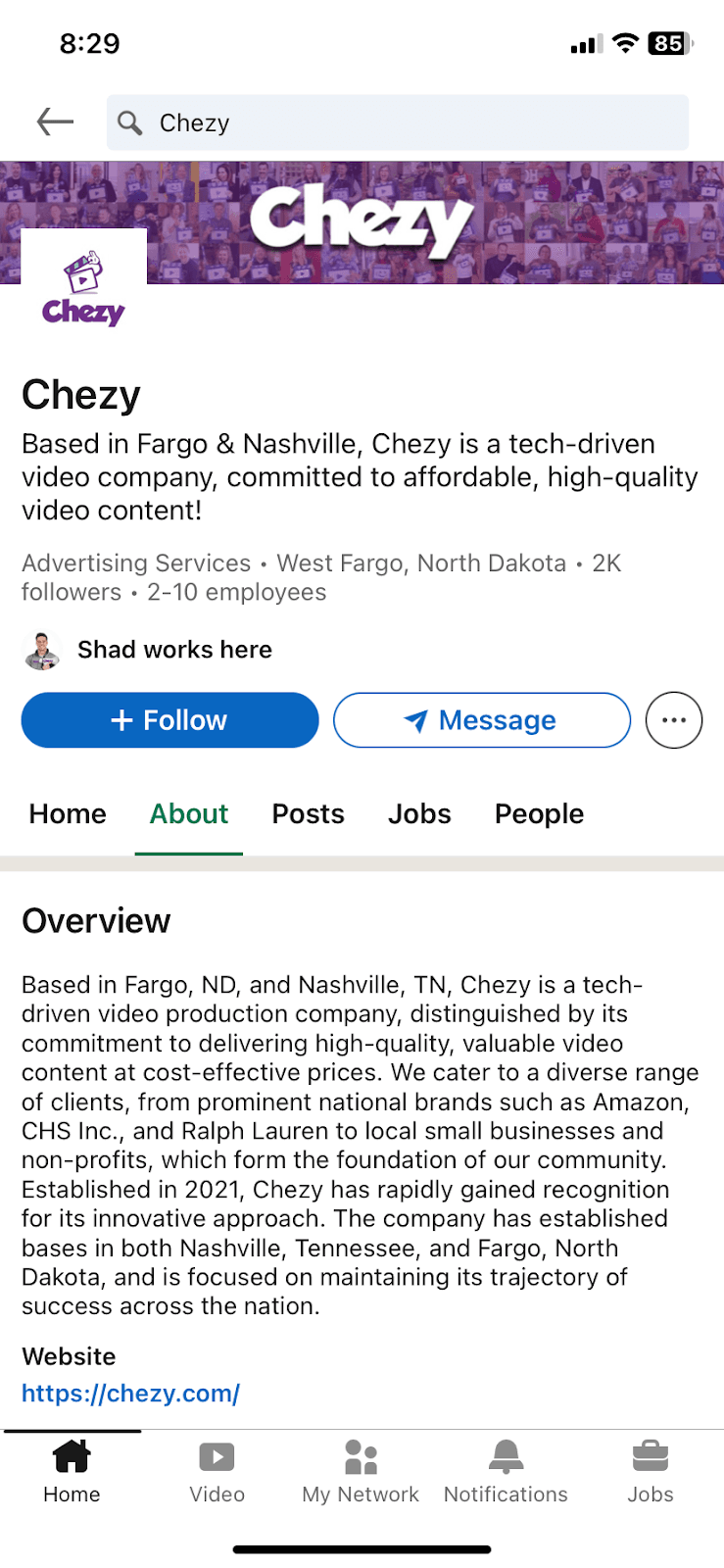The height and width of the screenshot is (1568, 724).
Task: Open the People tab
Action: tap(538, 813)
